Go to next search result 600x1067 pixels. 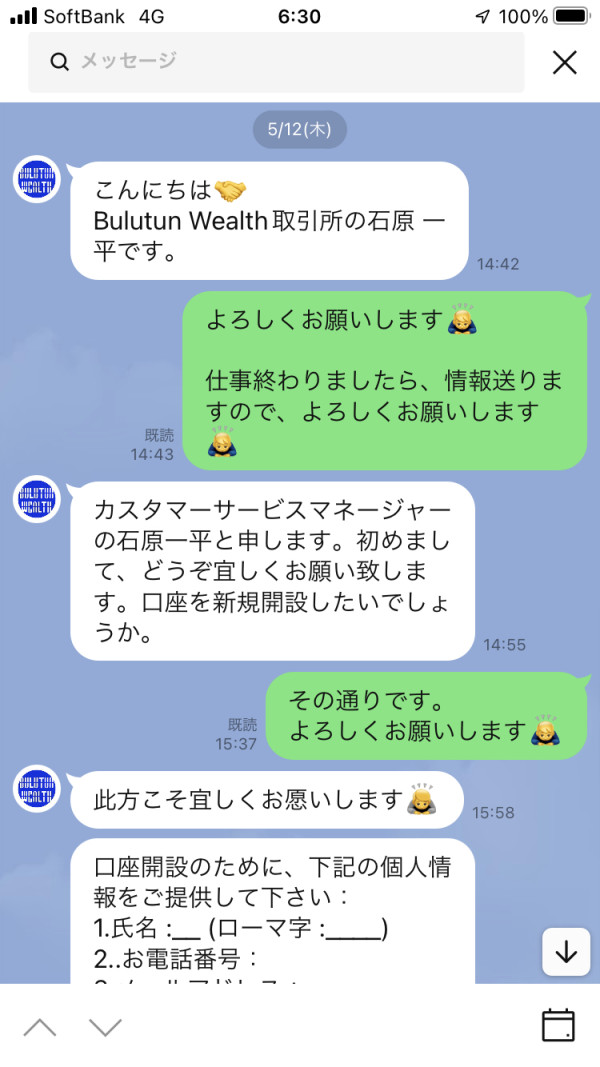coord(105,1027)
